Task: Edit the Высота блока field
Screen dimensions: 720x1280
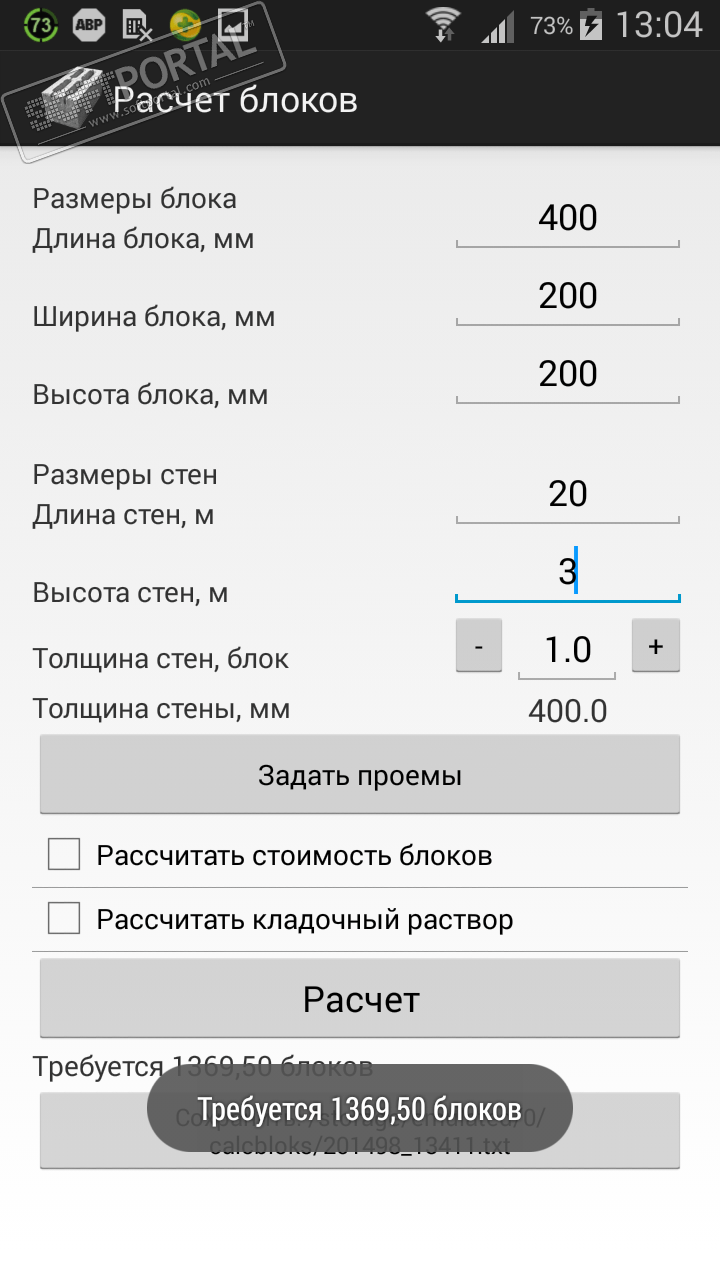Action: 567,375
